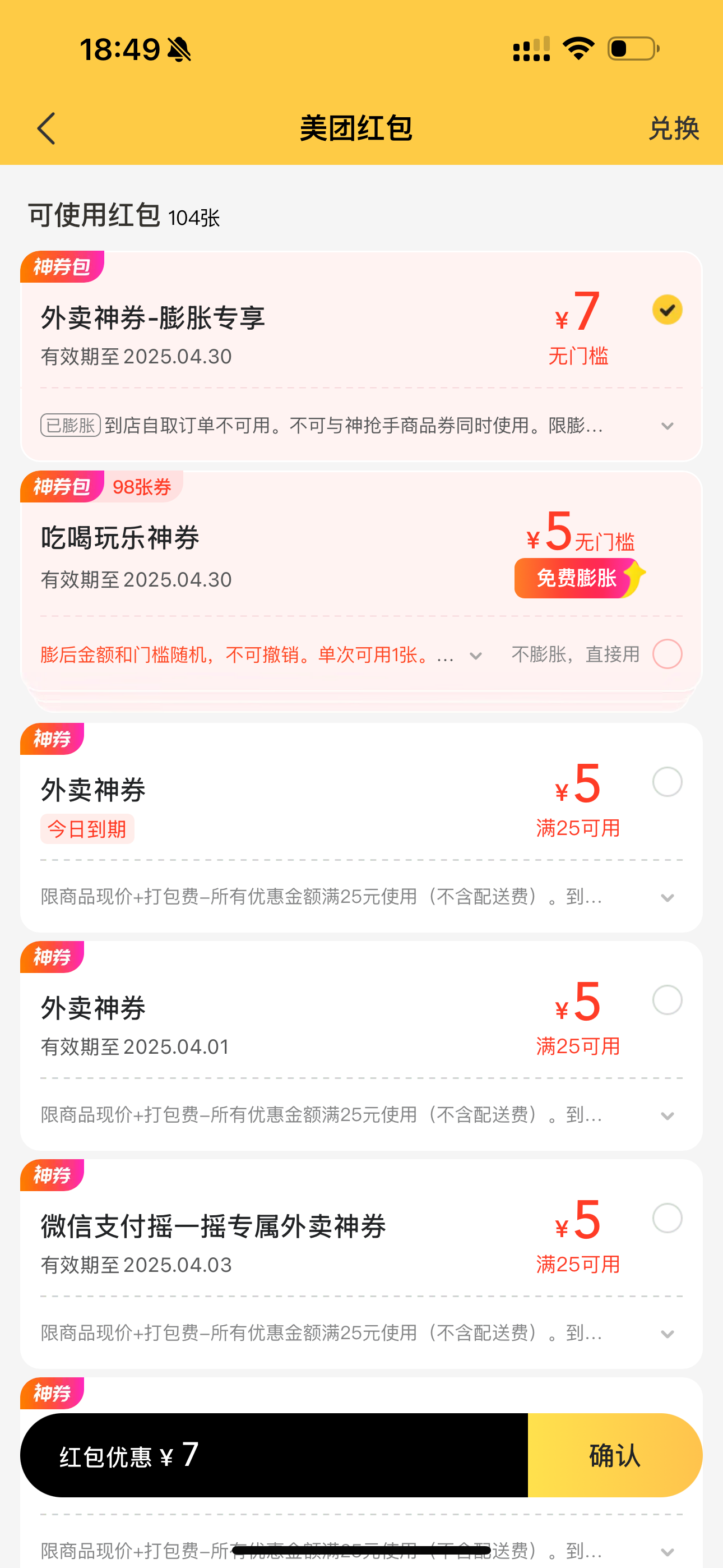
Task: Select 外卖神券 expiring today
Action: (667, 782)
